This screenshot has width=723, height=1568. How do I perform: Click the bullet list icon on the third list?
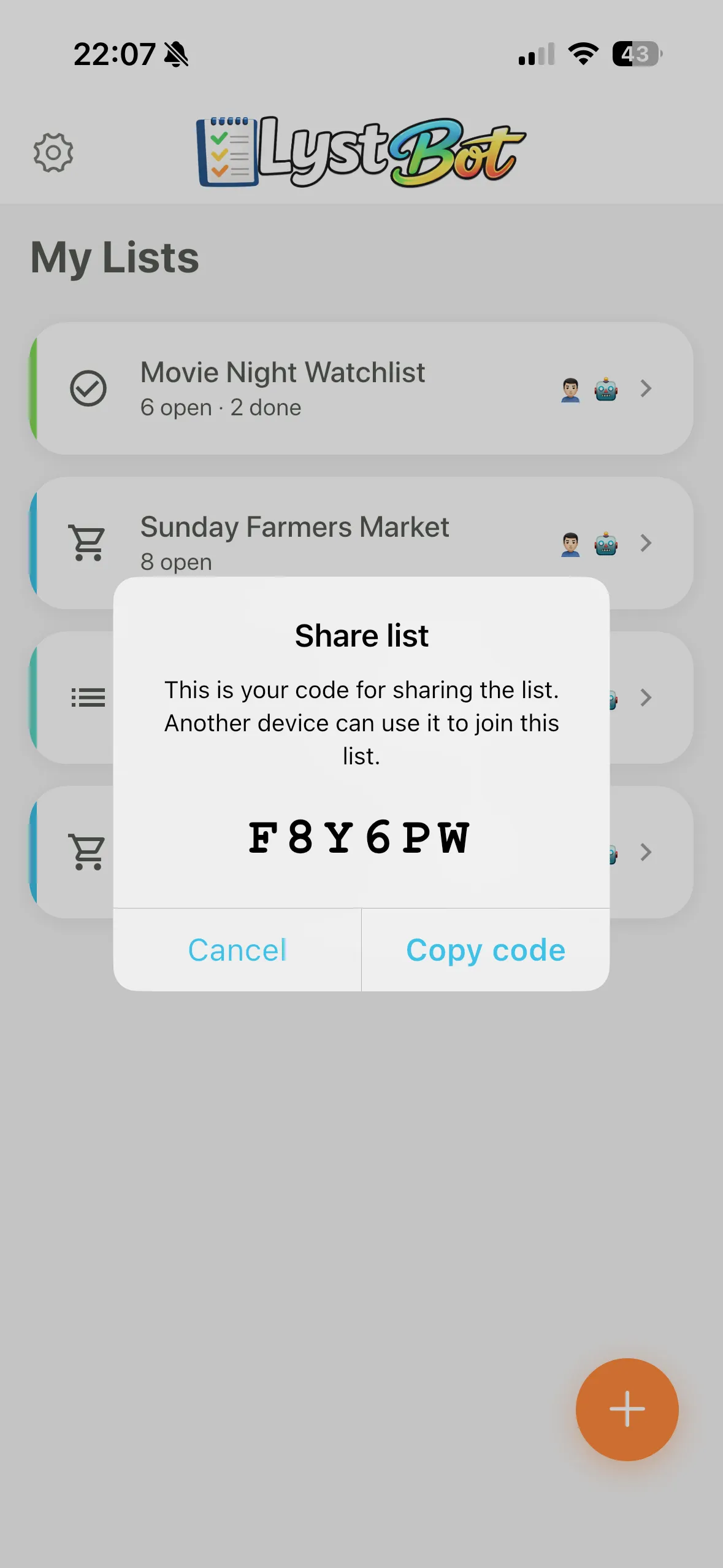[87, 697]
